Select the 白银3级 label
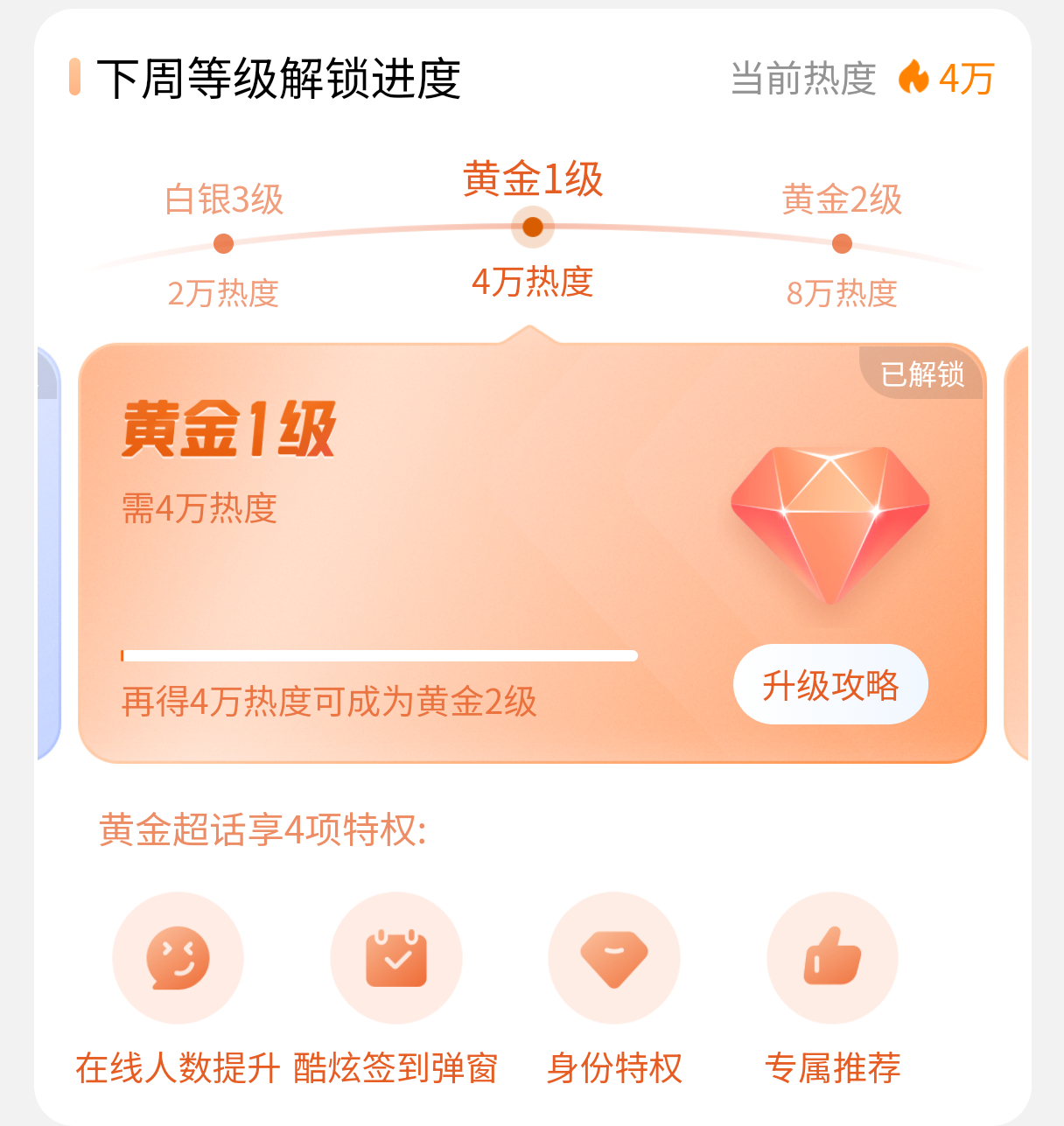Image resolution: width=1064 pixels, height=1126 pixels. [224, 198]
